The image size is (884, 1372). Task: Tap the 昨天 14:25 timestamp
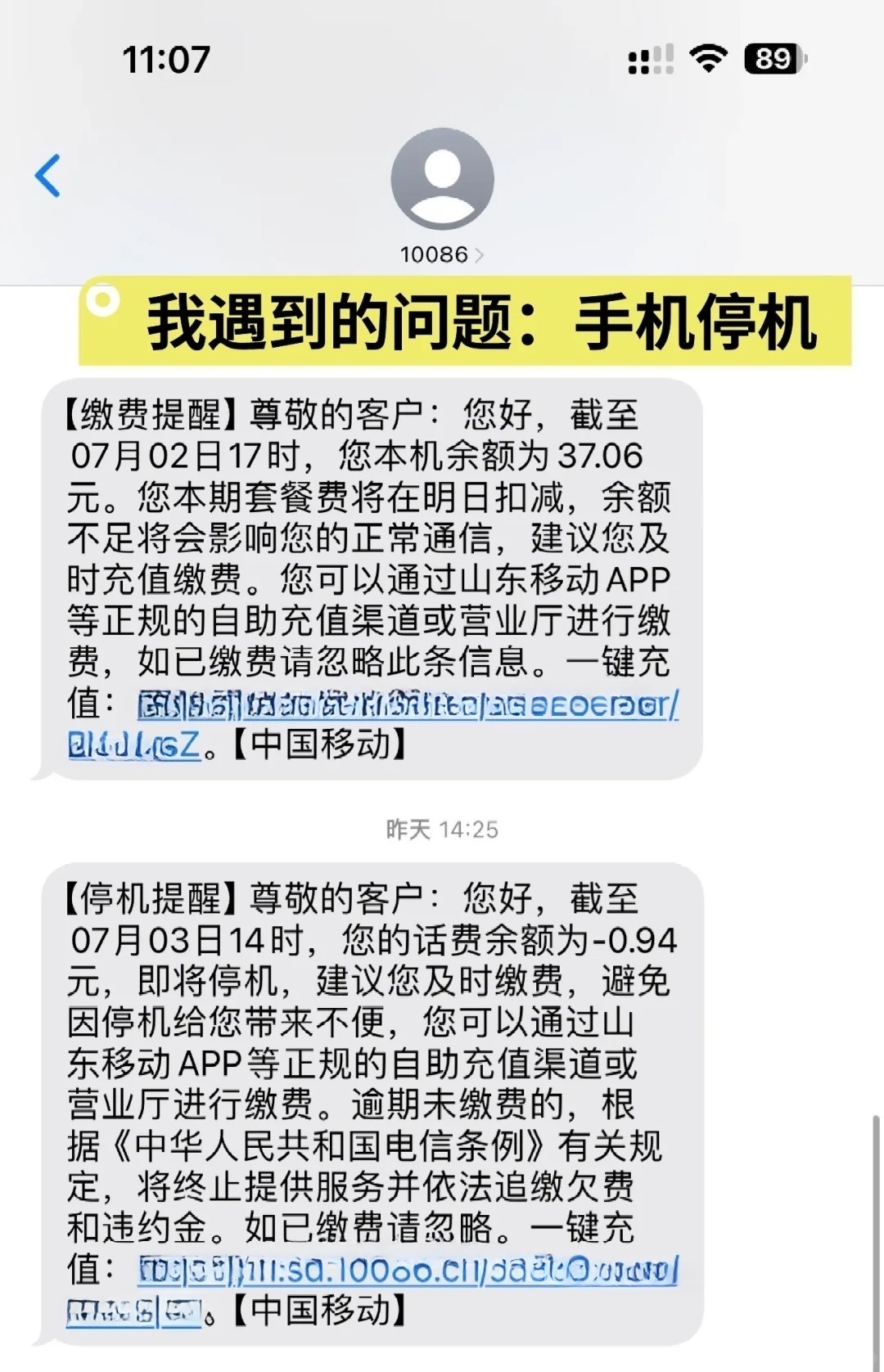pyautogui.click(x=442, y=828)
